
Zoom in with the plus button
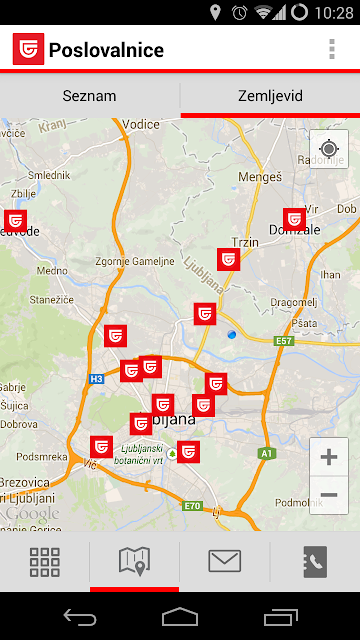[x=329, y=457]
